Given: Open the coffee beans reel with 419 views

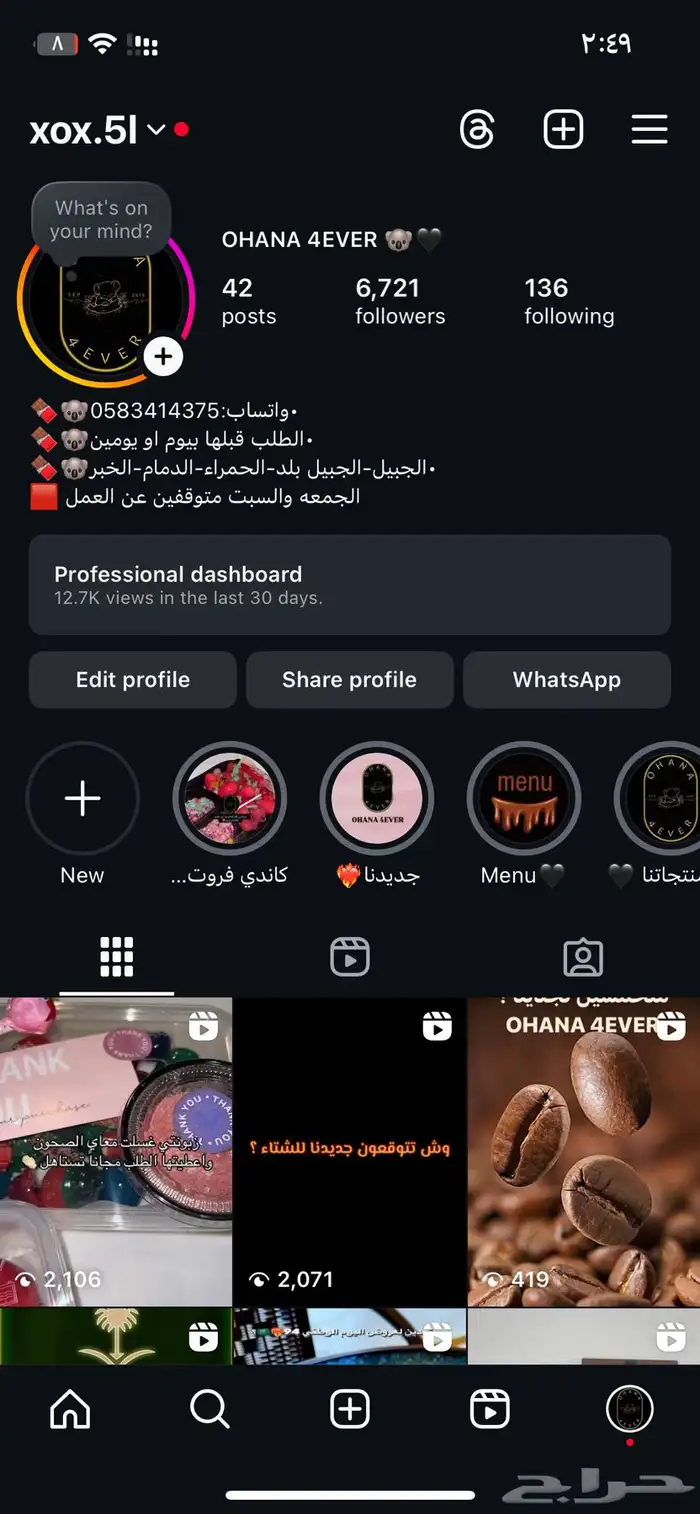Looking at the screenshot, I should point(584,1150).
